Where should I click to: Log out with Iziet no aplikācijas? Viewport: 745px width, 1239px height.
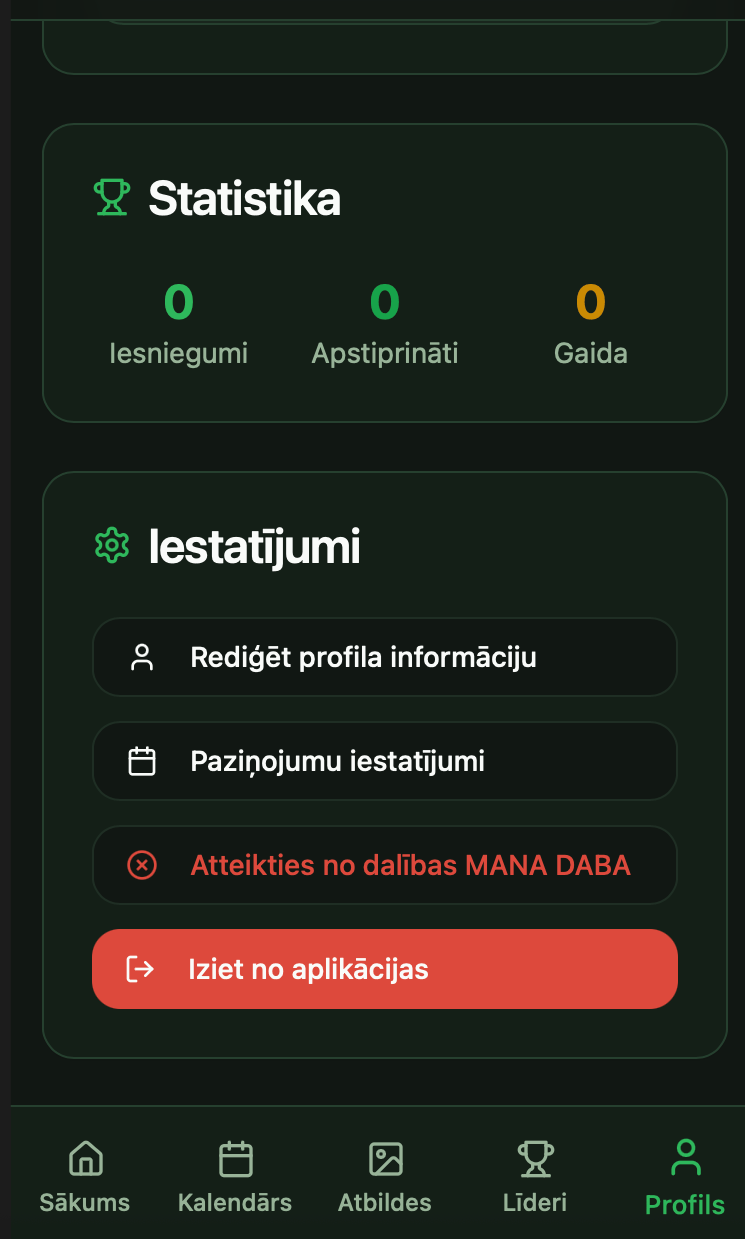click(x=384, y=969)
